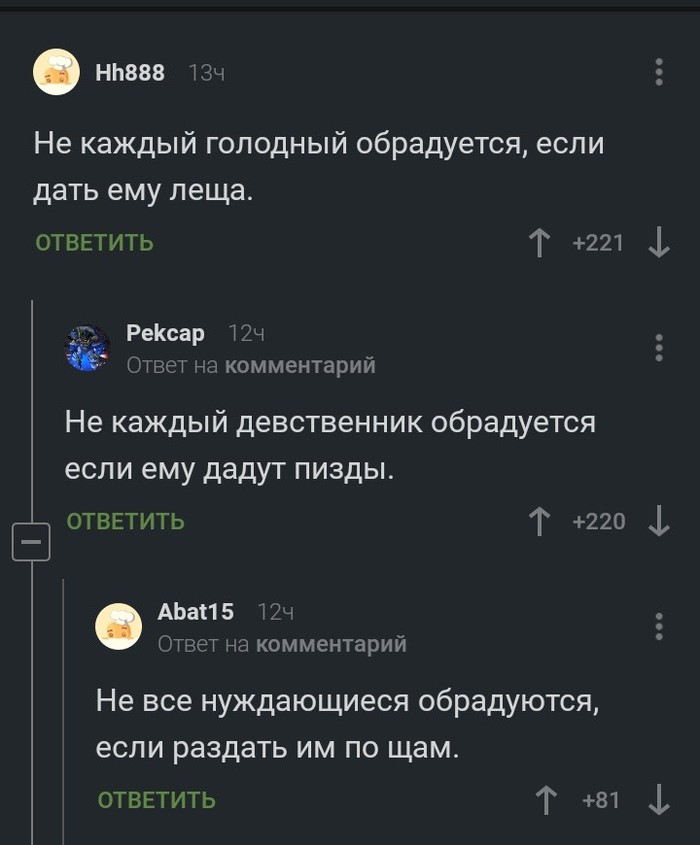This screenshot has width=700, height=845.
Task: Open the overflow menu on Abat15's comment
Action: pyautogui.click(x=658, y=625)
